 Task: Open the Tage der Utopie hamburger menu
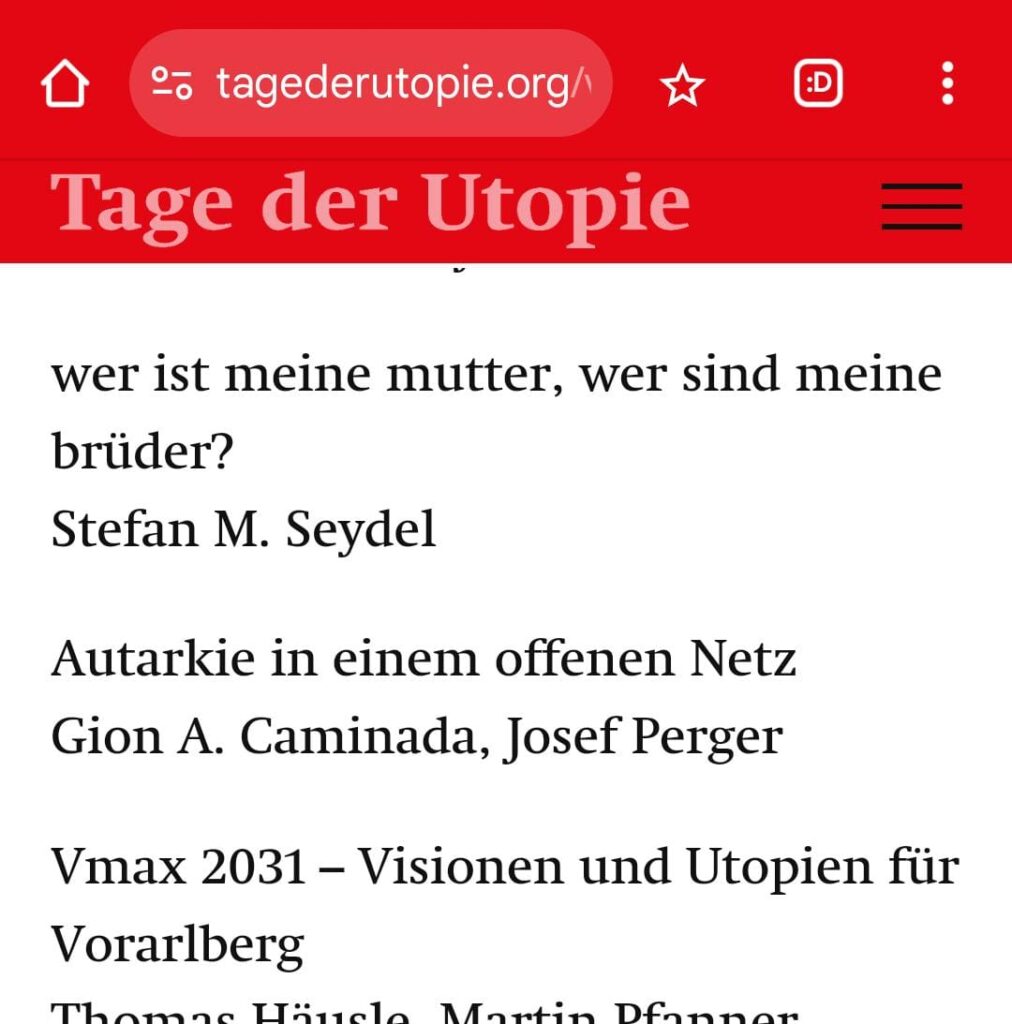pyautogui.click(x=921, y=207)
